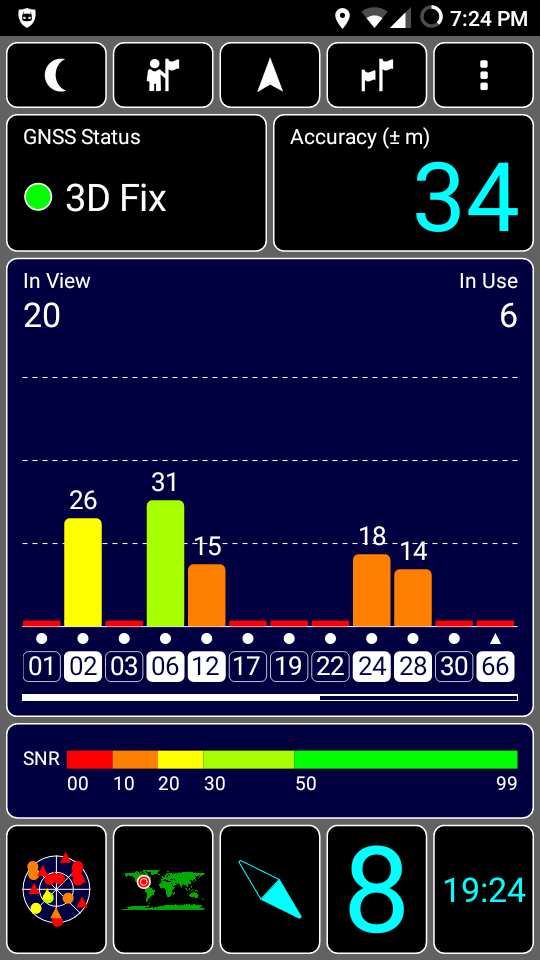Tap the large number 8 tile

(x=377, y=889)
